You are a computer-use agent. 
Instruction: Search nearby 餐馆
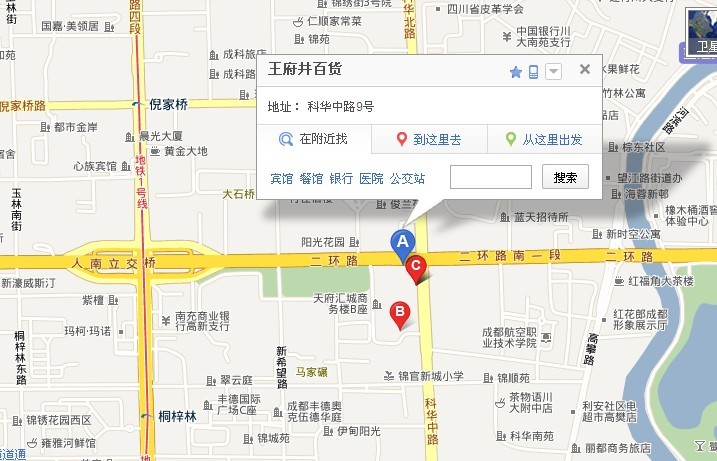pos(311,179)
